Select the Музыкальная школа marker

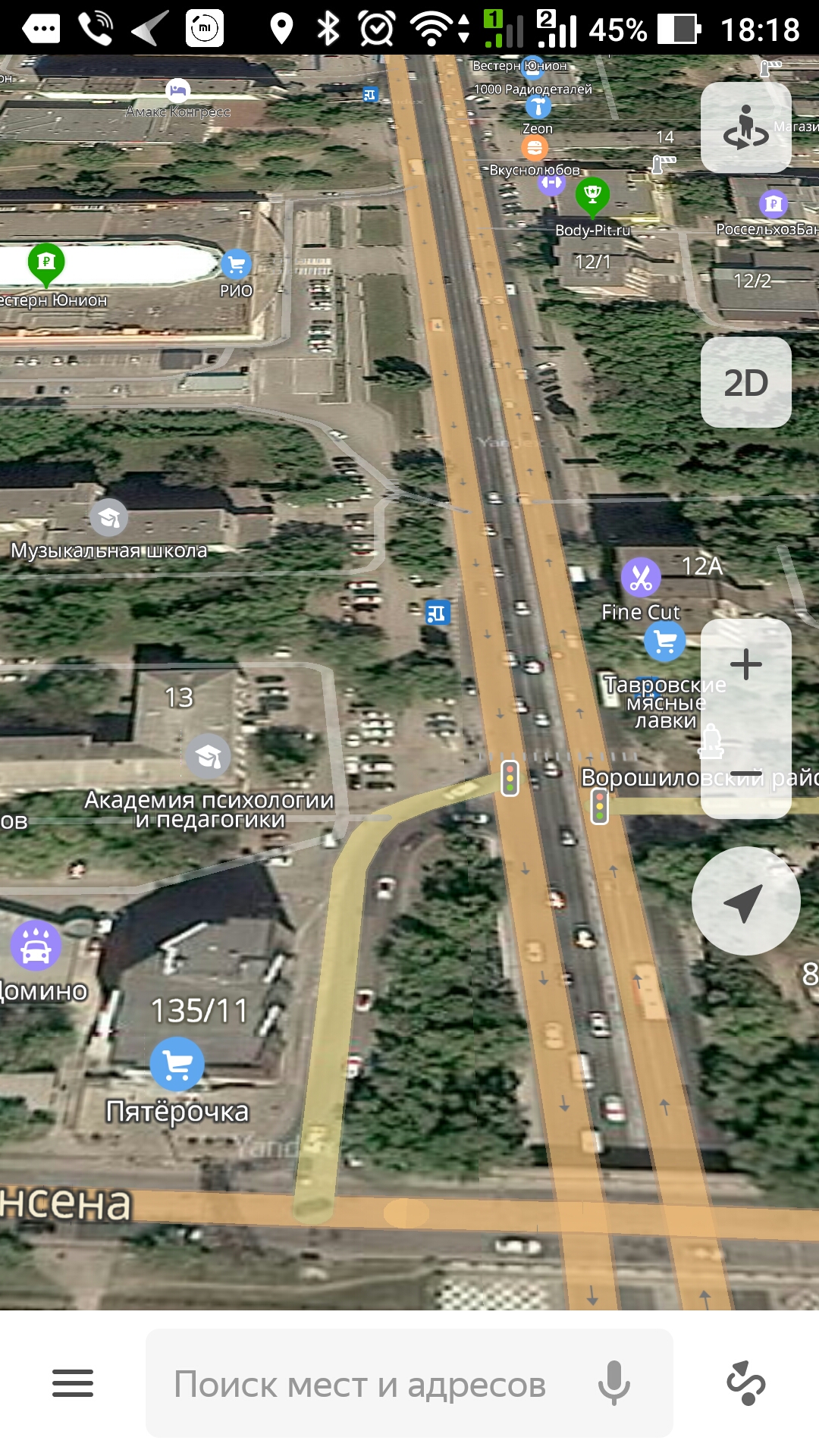pos(109,517)
